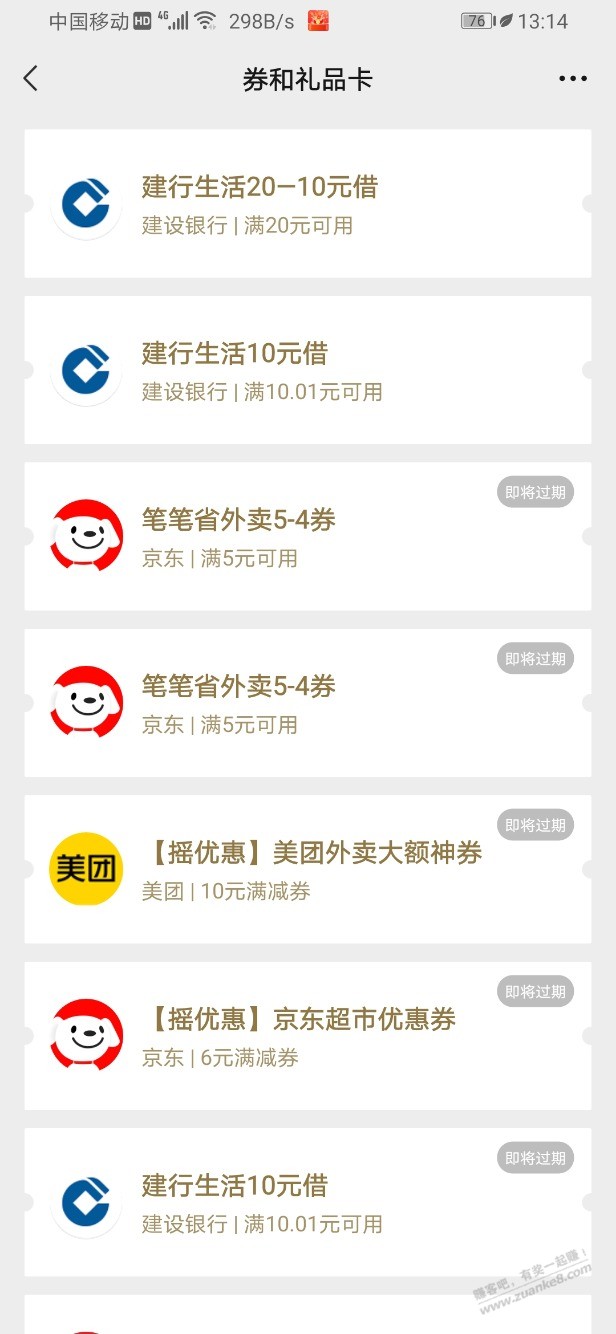Image resolution: width=616 pixels, height=1334 pixels.
Task: Open 建行生活10元借 coupon without 即将过期 tag
Action: (307, 370)
